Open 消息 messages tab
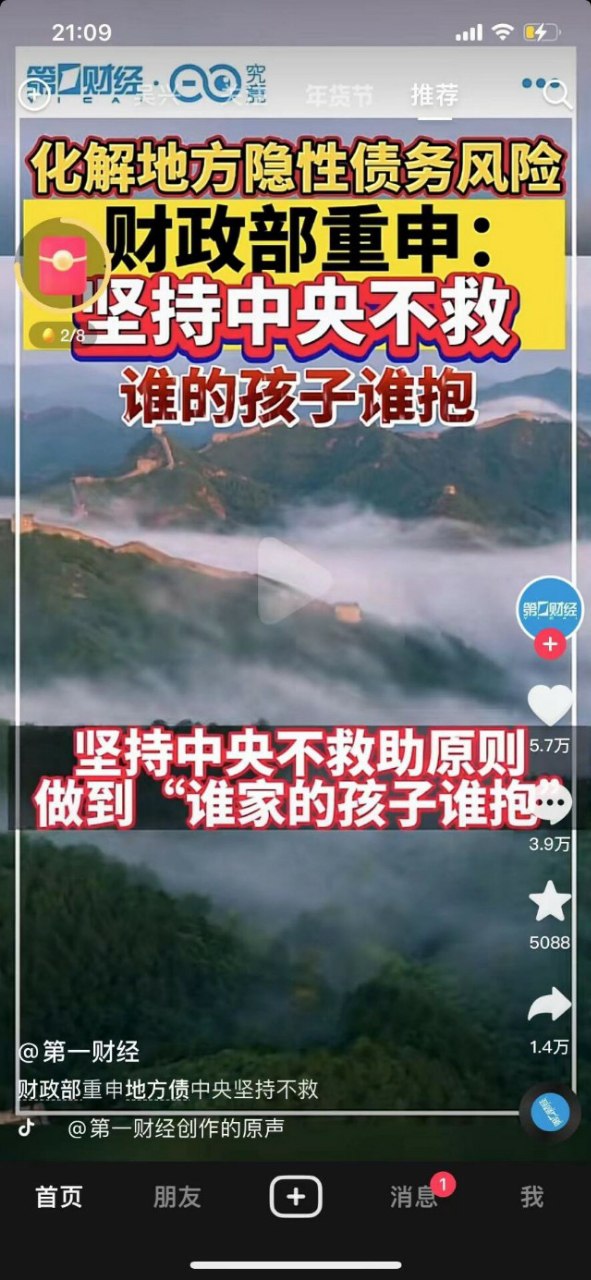Screen dimensions: 591x1280 pos(413,1197)
